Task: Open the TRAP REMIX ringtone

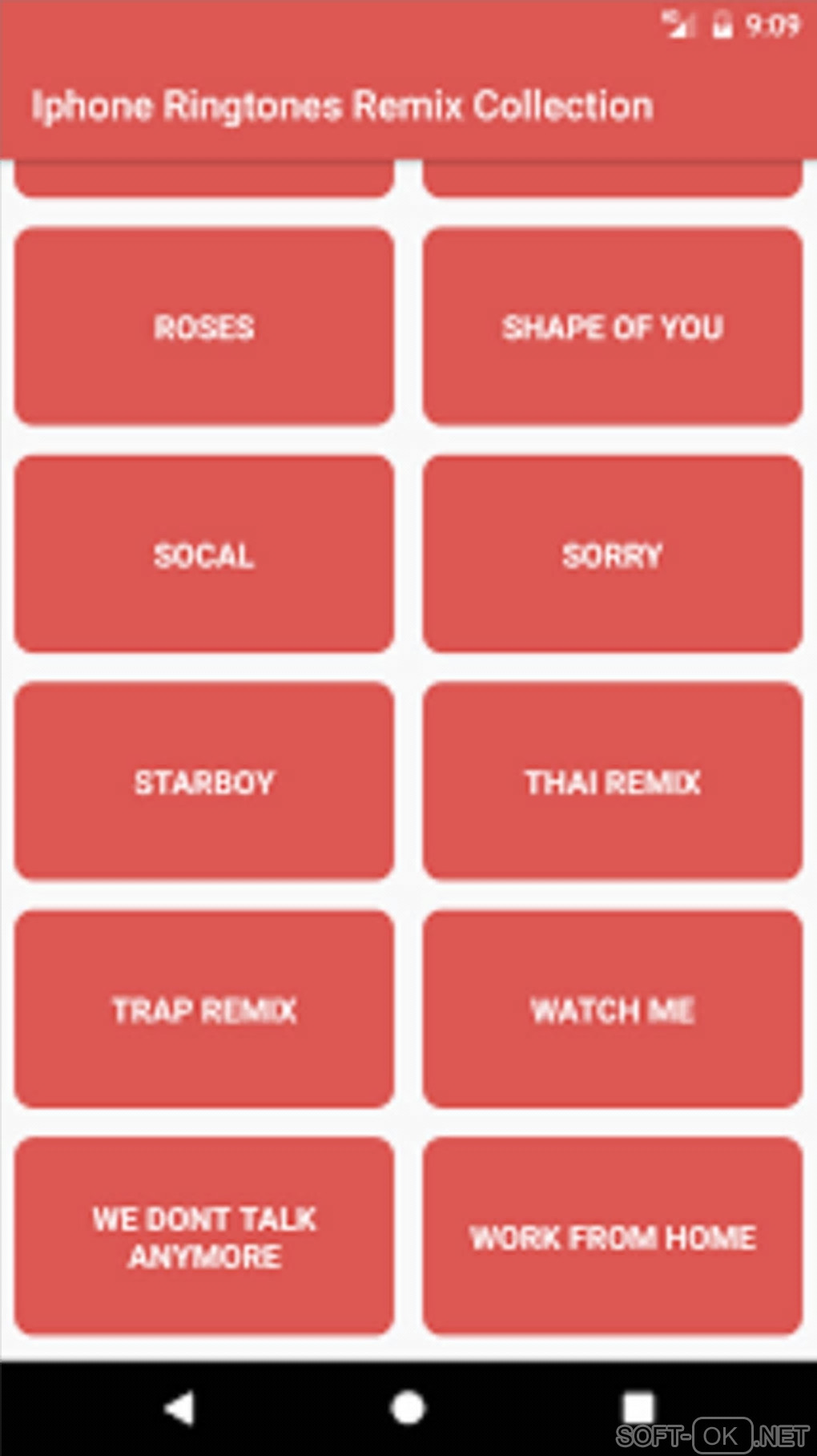Action: [x=204, y=1009]
